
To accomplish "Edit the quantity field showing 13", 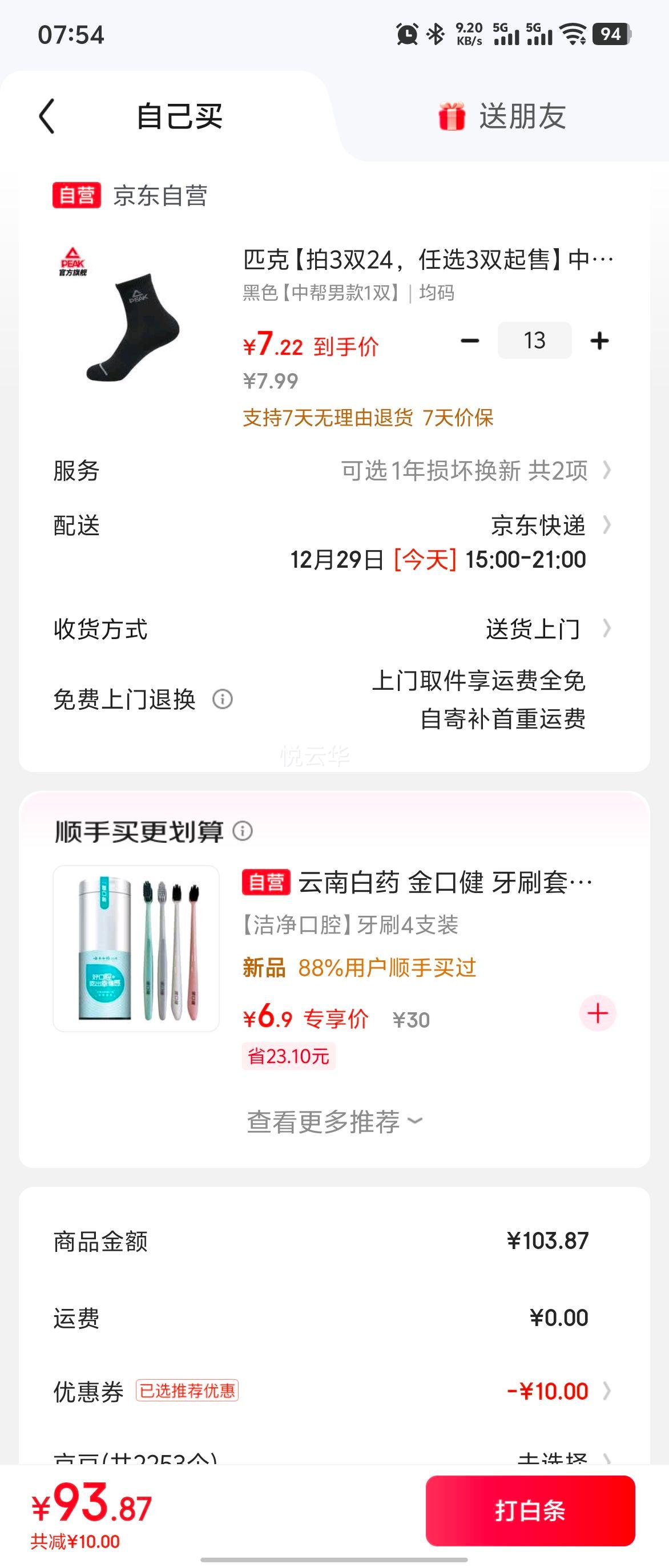I will pyautogui.click(x=534, y=341).
